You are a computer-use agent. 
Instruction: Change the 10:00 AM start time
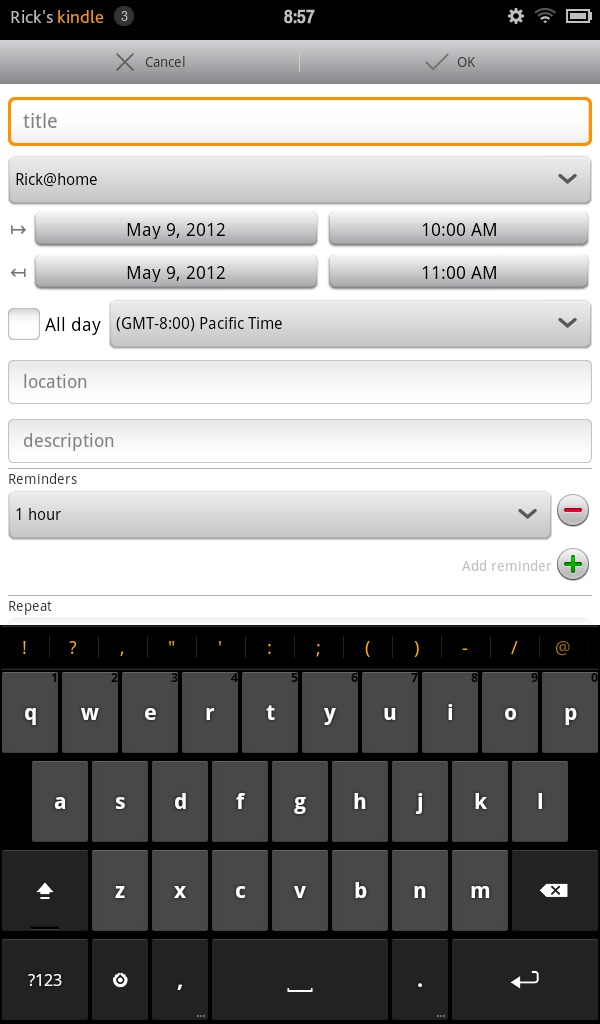[x=459, y=230]
